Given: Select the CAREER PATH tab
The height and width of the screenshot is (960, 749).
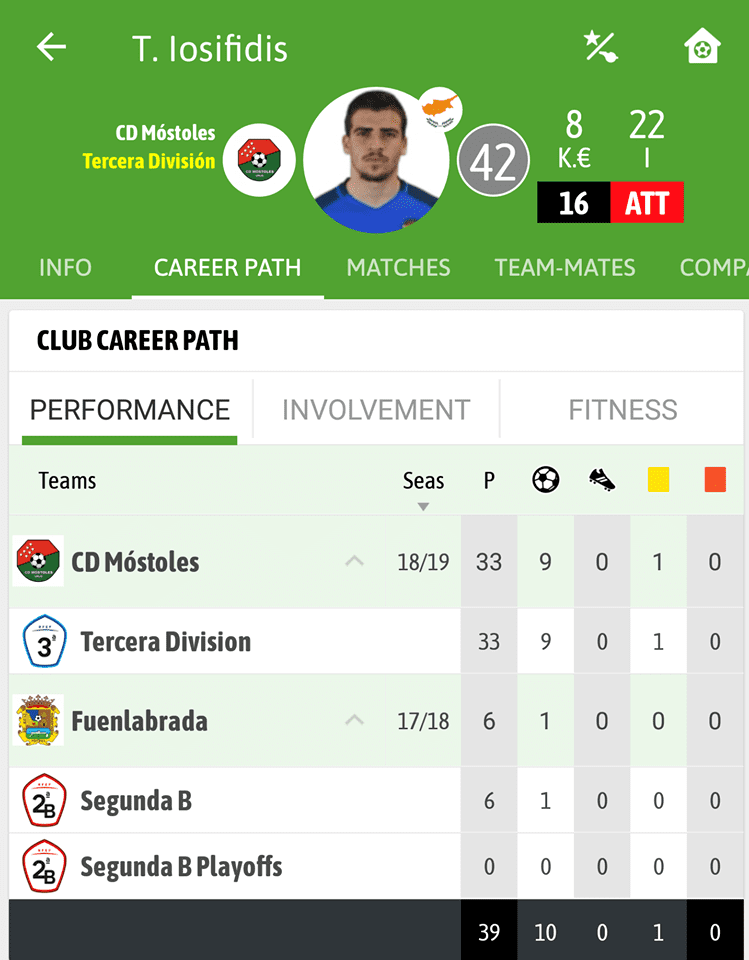Looking at the screenshot, I should (x=227, y=268).
